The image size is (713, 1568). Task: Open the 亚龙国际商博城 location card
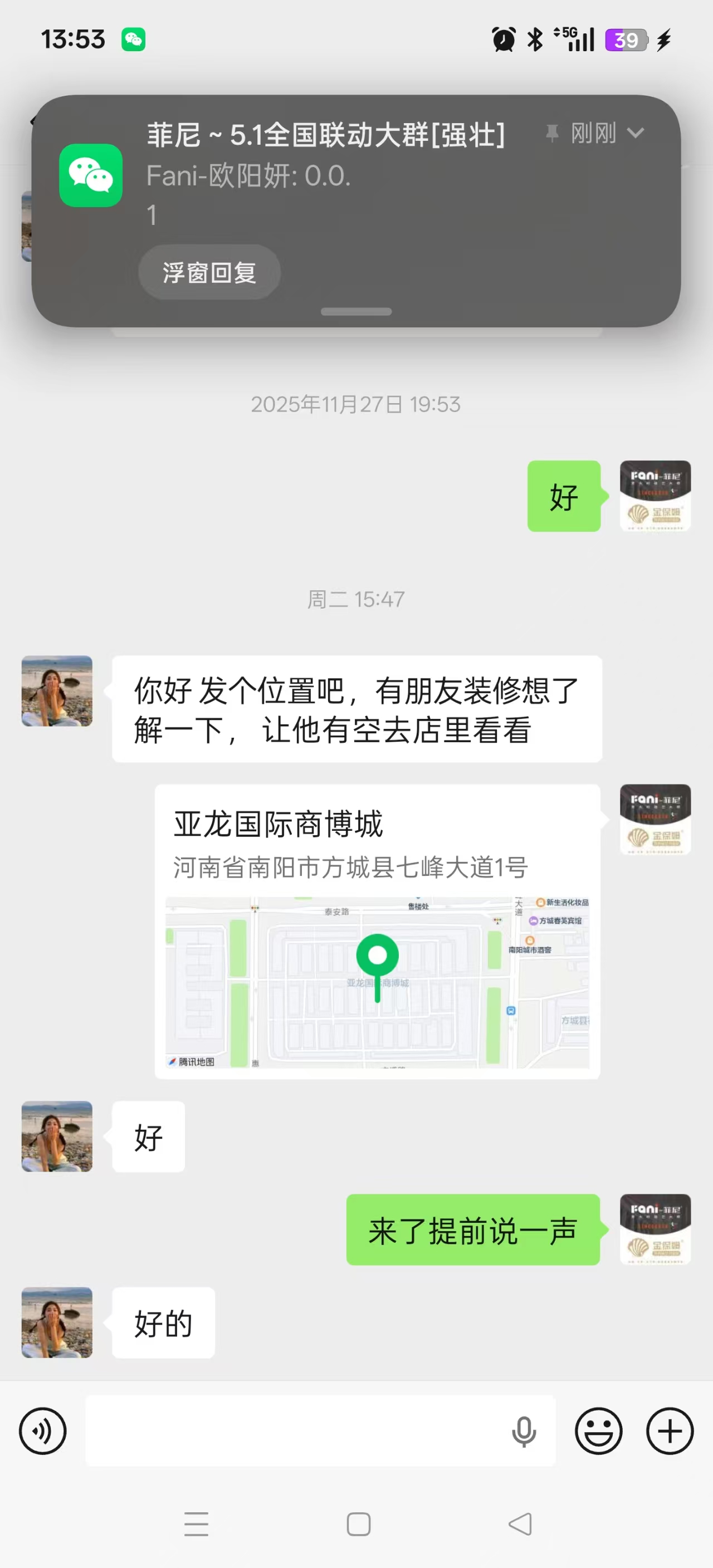point(377,932)
